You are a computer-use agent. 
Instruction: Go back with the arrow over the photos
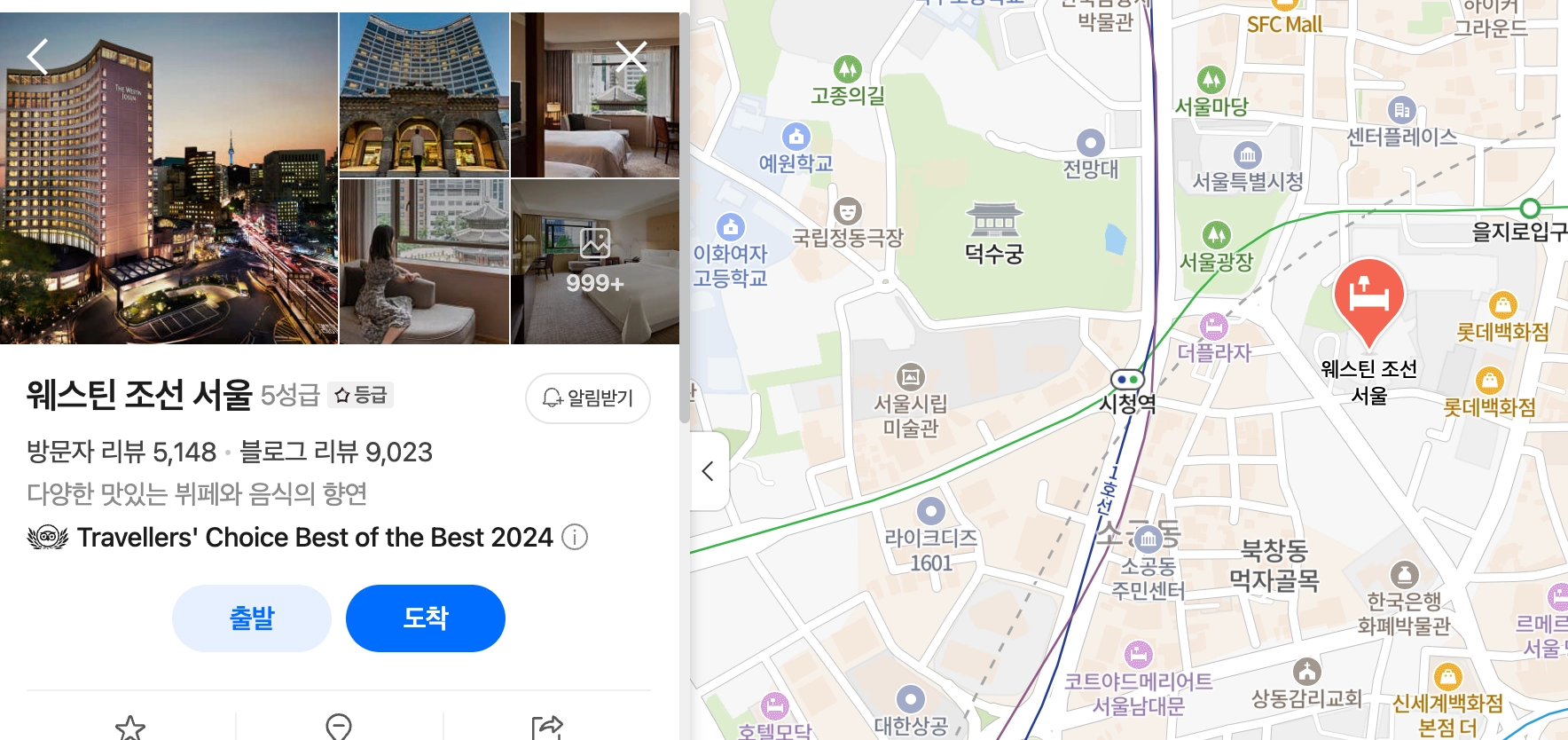point(37,57)
